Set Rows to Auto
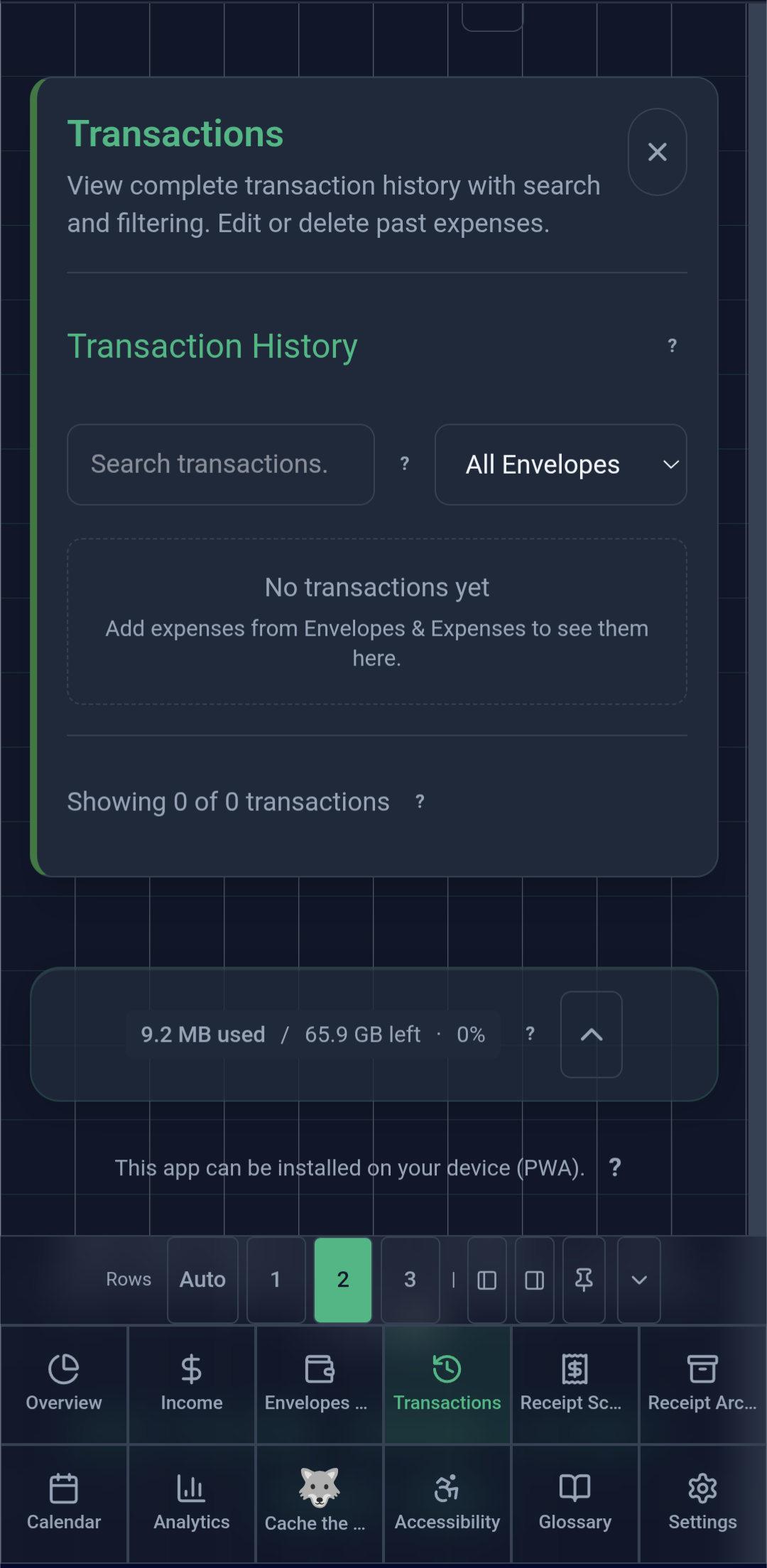The height and width of the screenshot is (1568, 767). click(202, 1280)
